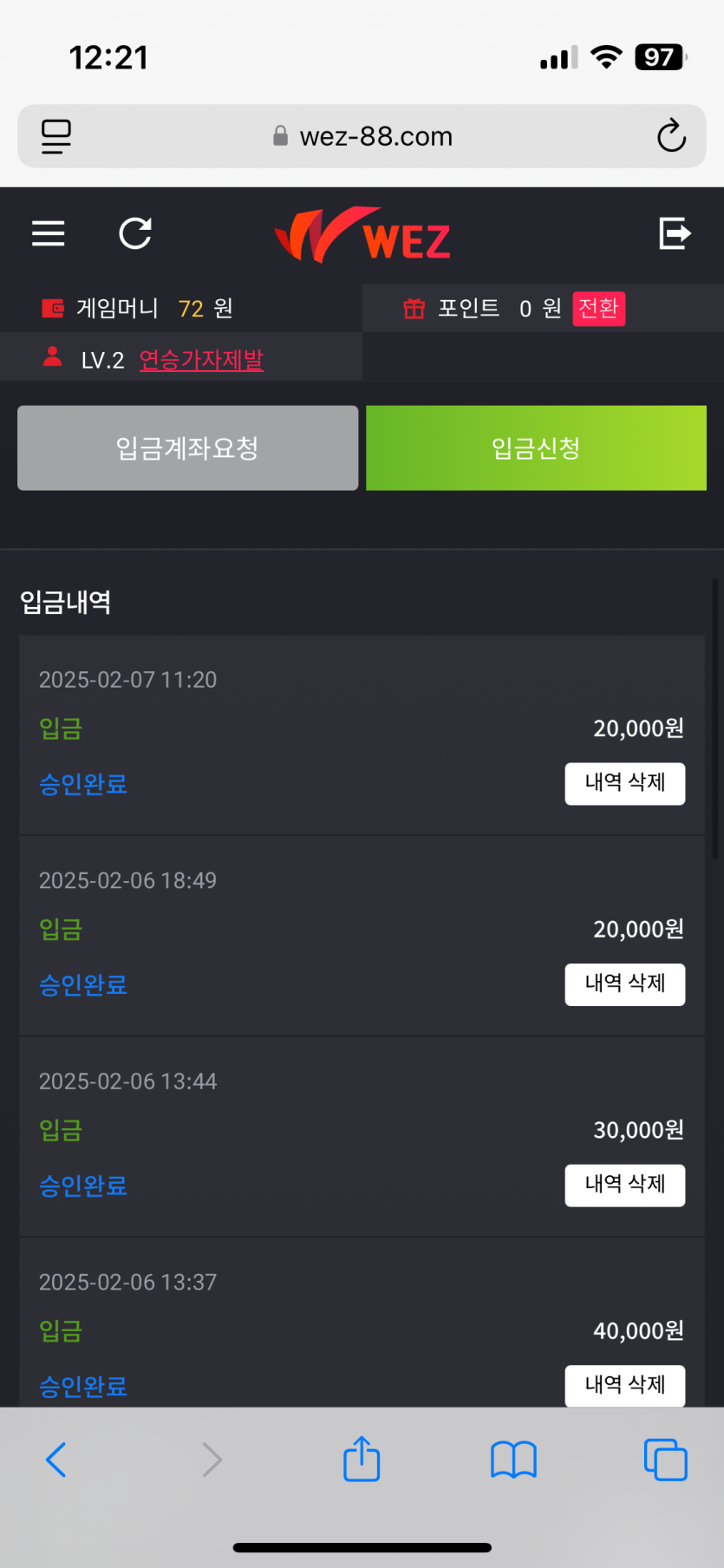Open Safari bookmarks

[513, 1460]
